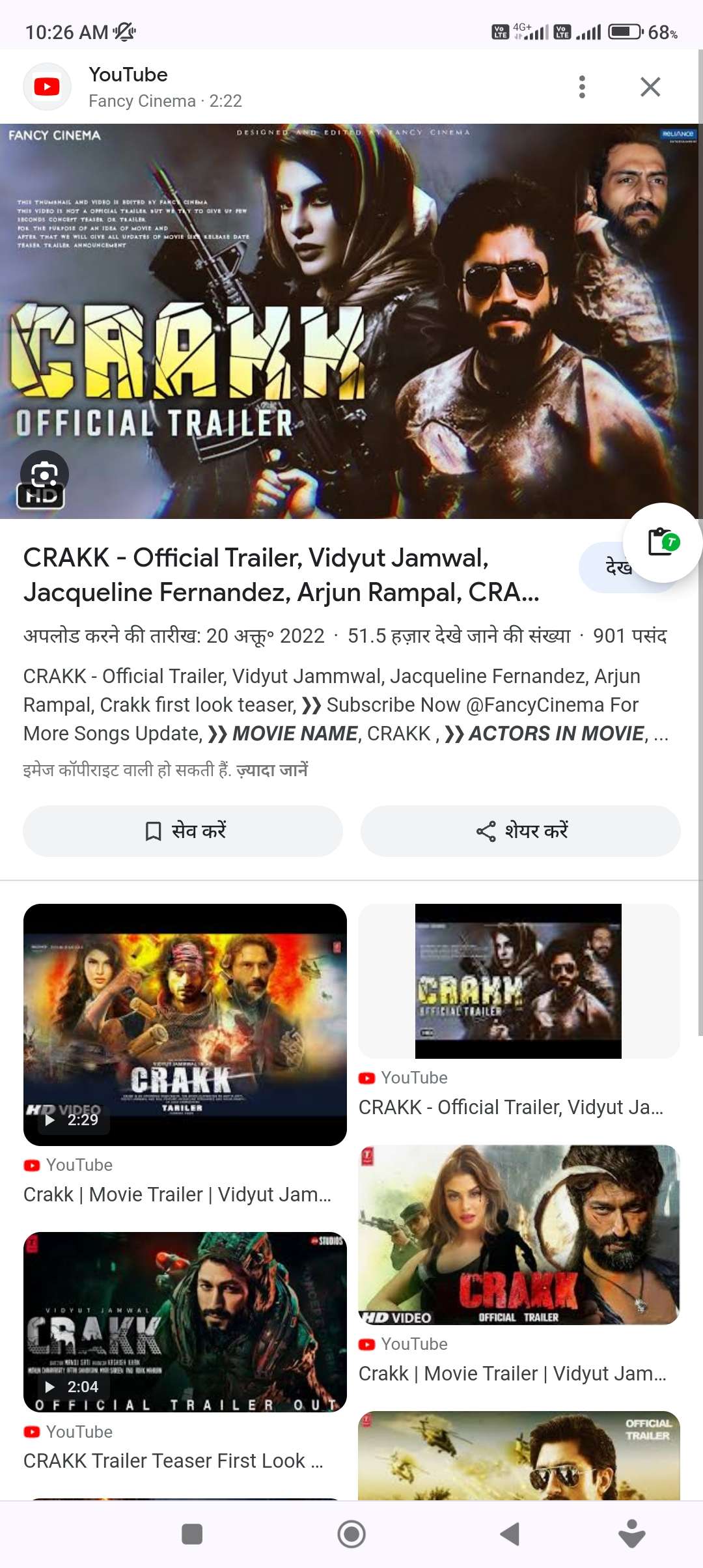The image size is (703, 1568).
Task: Save the image with सेव करें
Action: (183, 831)
